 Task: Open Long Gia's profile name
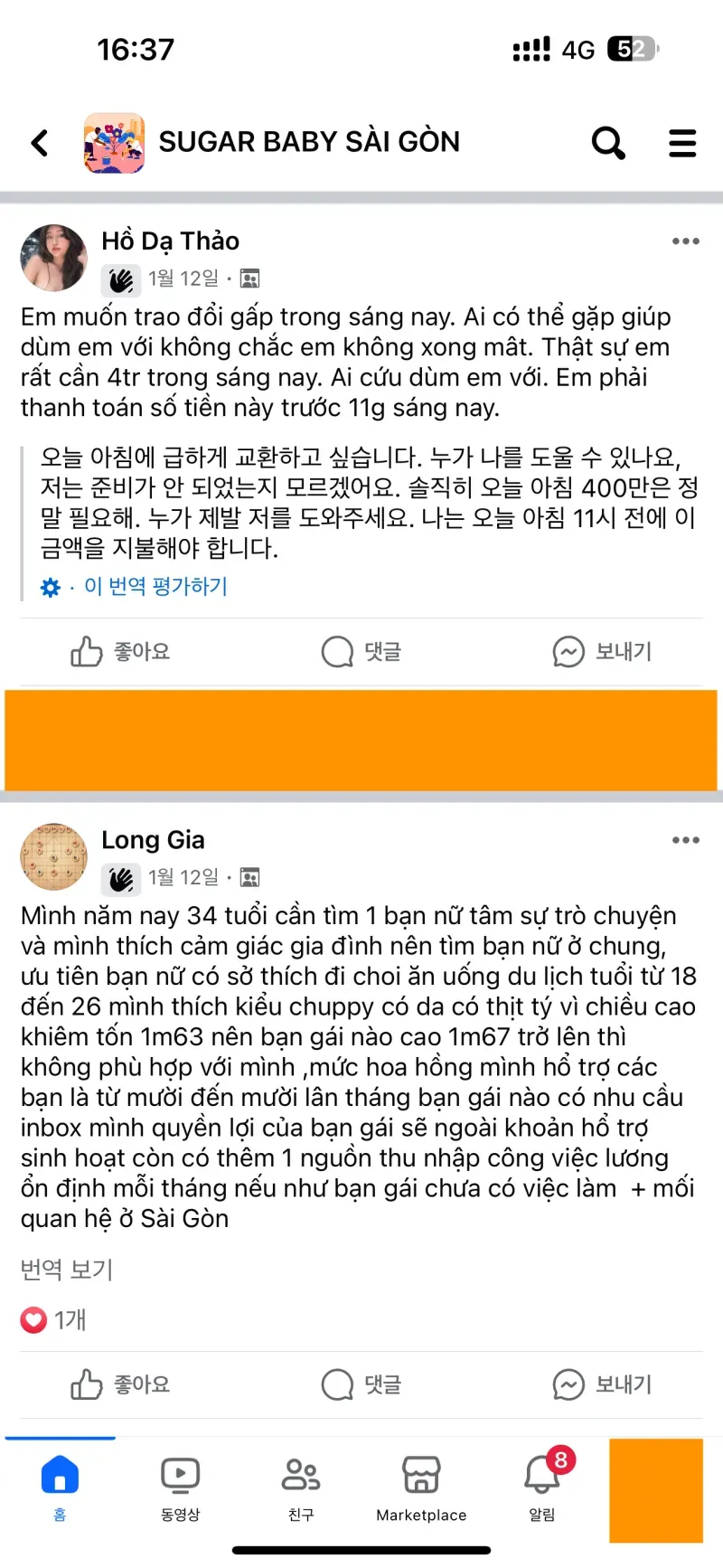tap(153, 840)
